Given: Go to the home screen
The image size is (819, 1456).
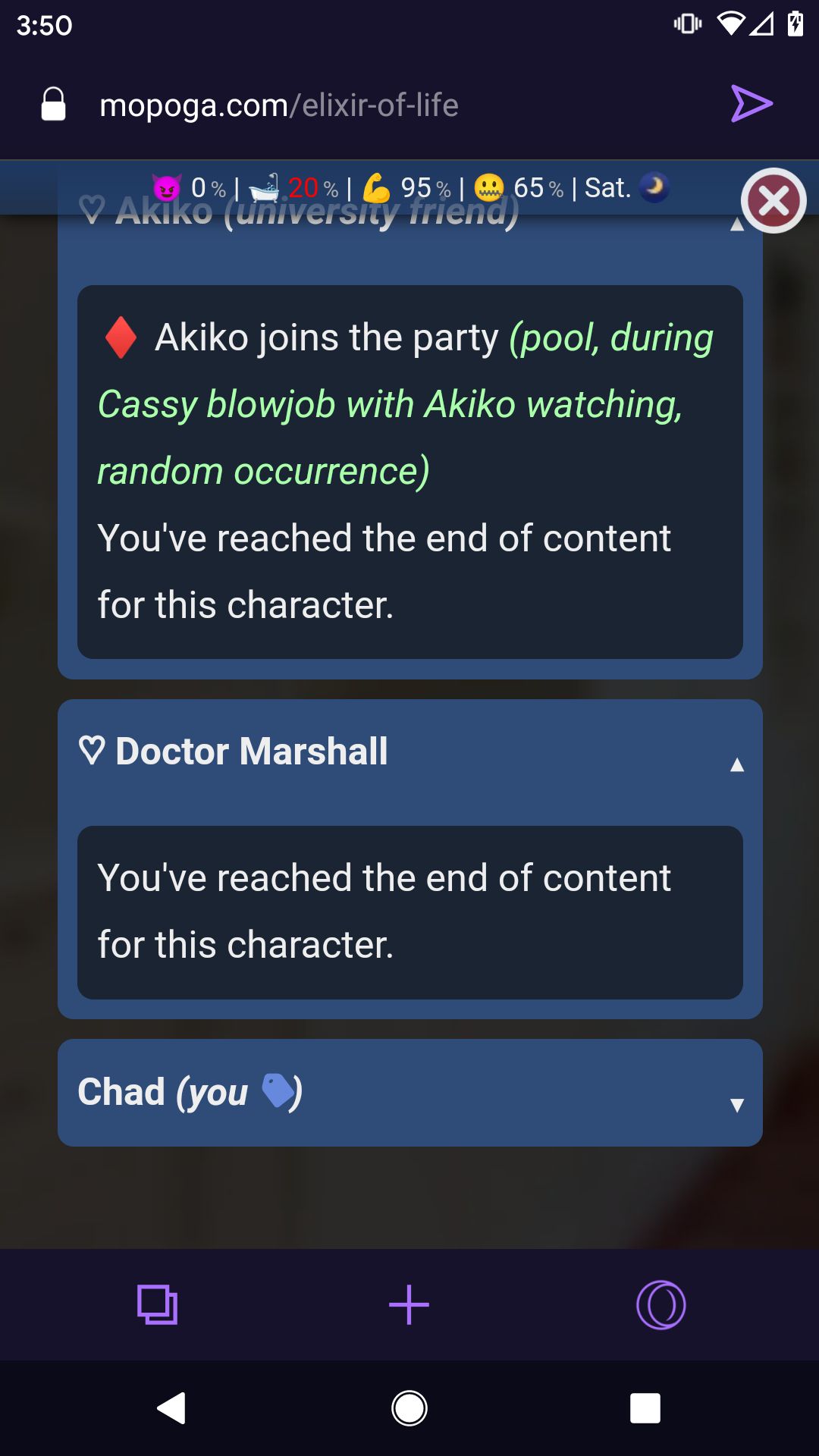Looking at the screenshot, I should point(409,1409).
